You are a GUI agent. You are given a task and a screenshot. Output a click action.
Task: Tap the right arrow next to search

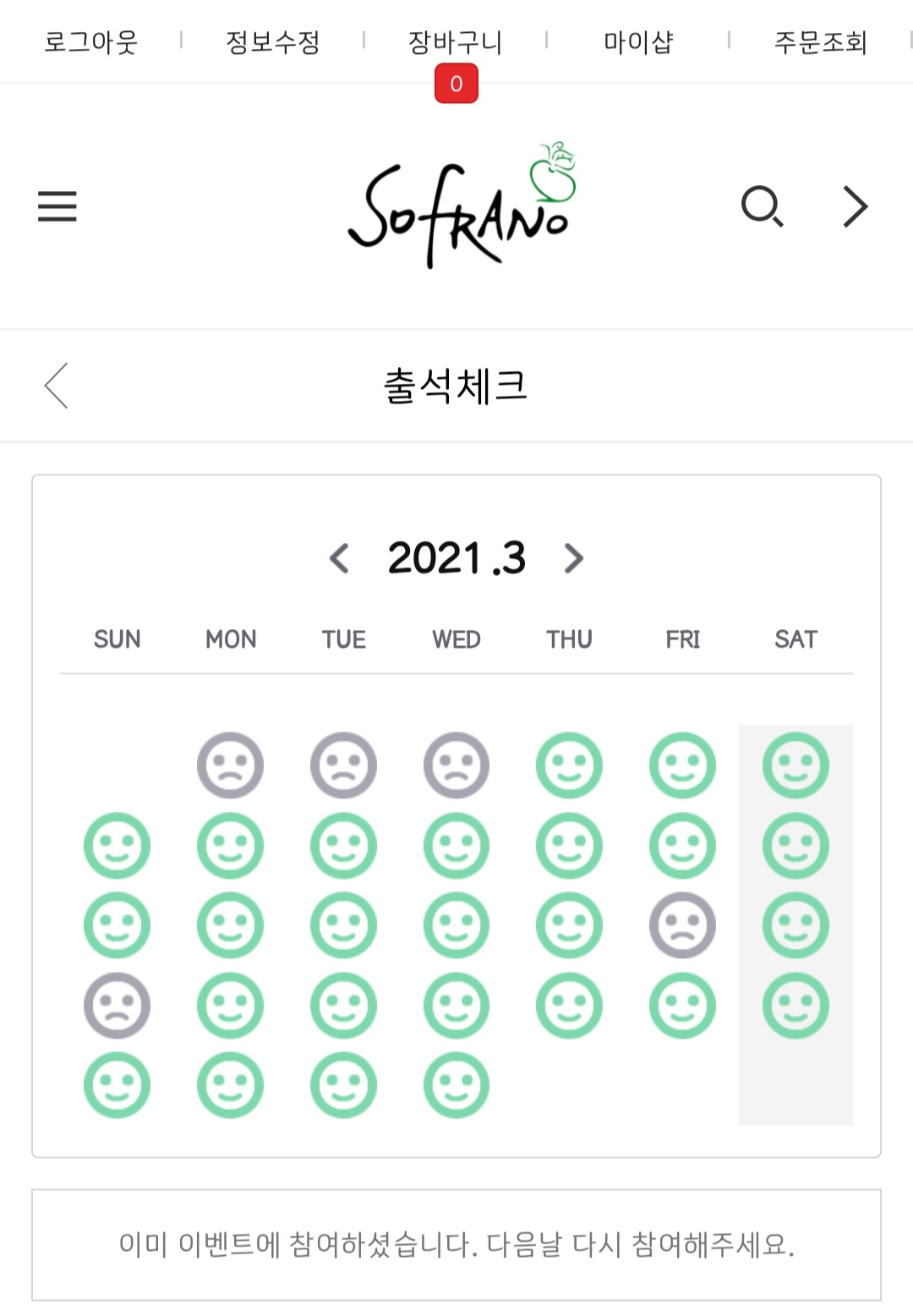pyautogui.click(x=856, y=206)
